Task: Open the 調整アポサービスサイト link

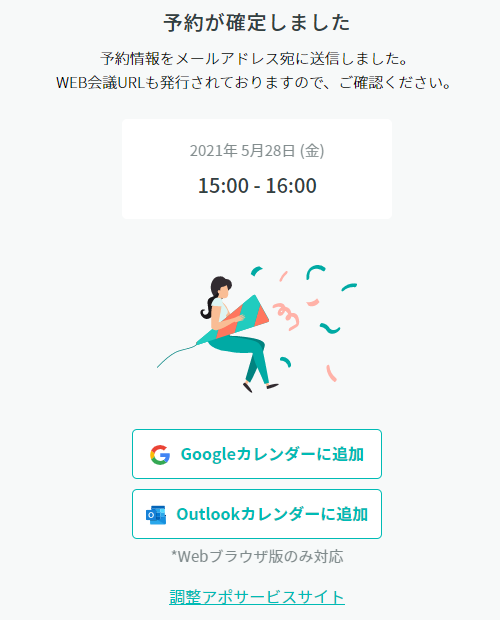Action: pos(257,597)
